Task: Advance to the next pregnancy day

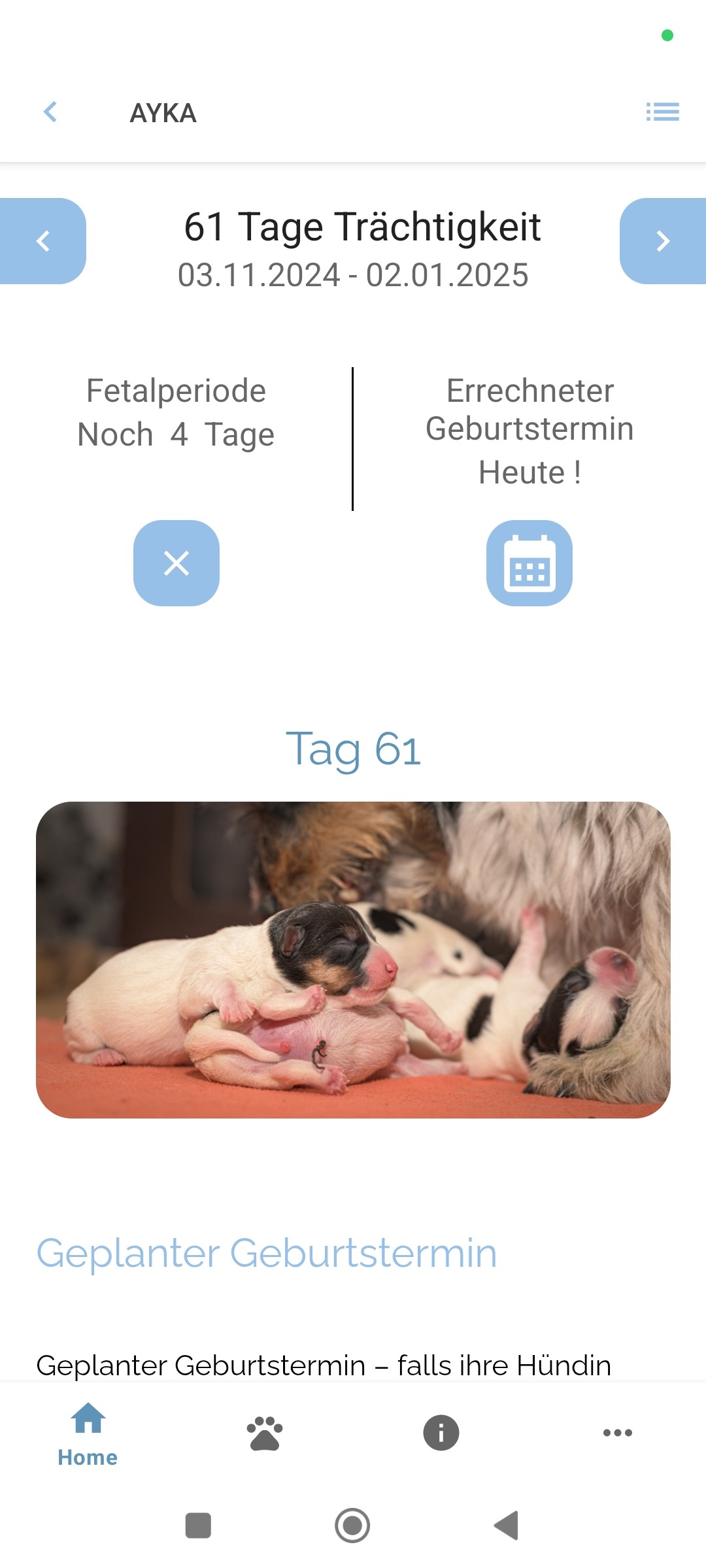Action: 663,241
